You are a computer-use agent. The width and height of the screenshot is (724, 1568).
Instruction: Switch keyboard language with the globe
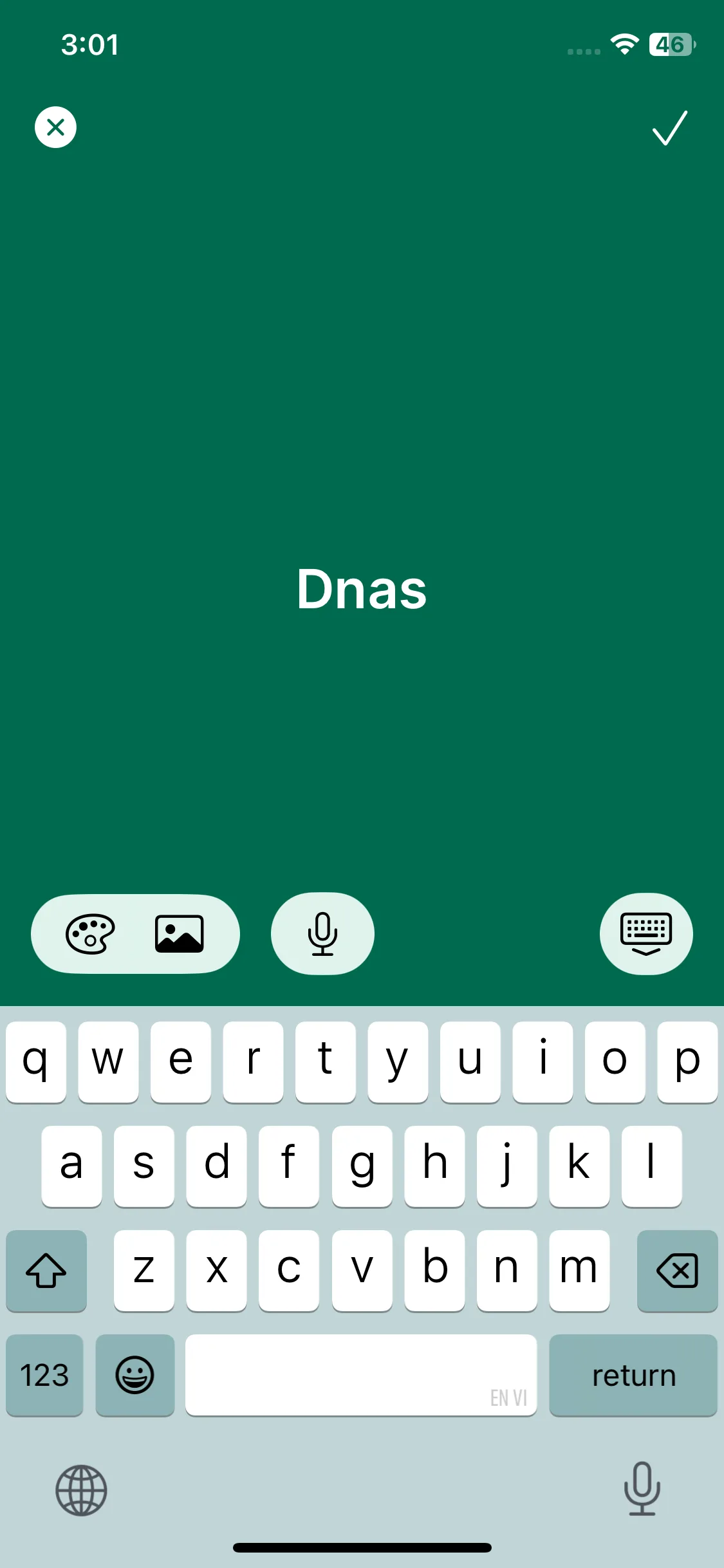tap(81, 1490)
